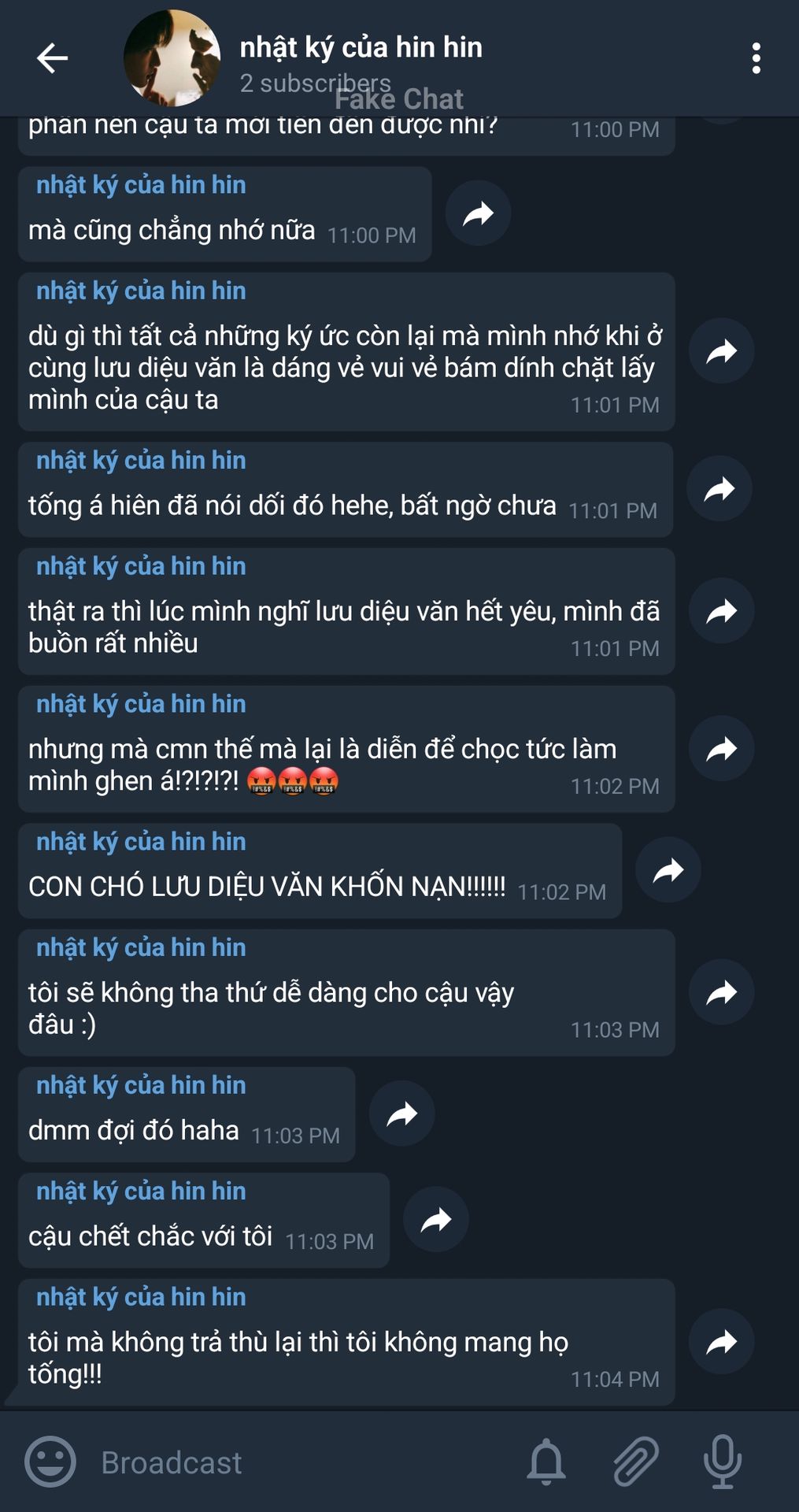Open channel info via the title

click(361, 49)
